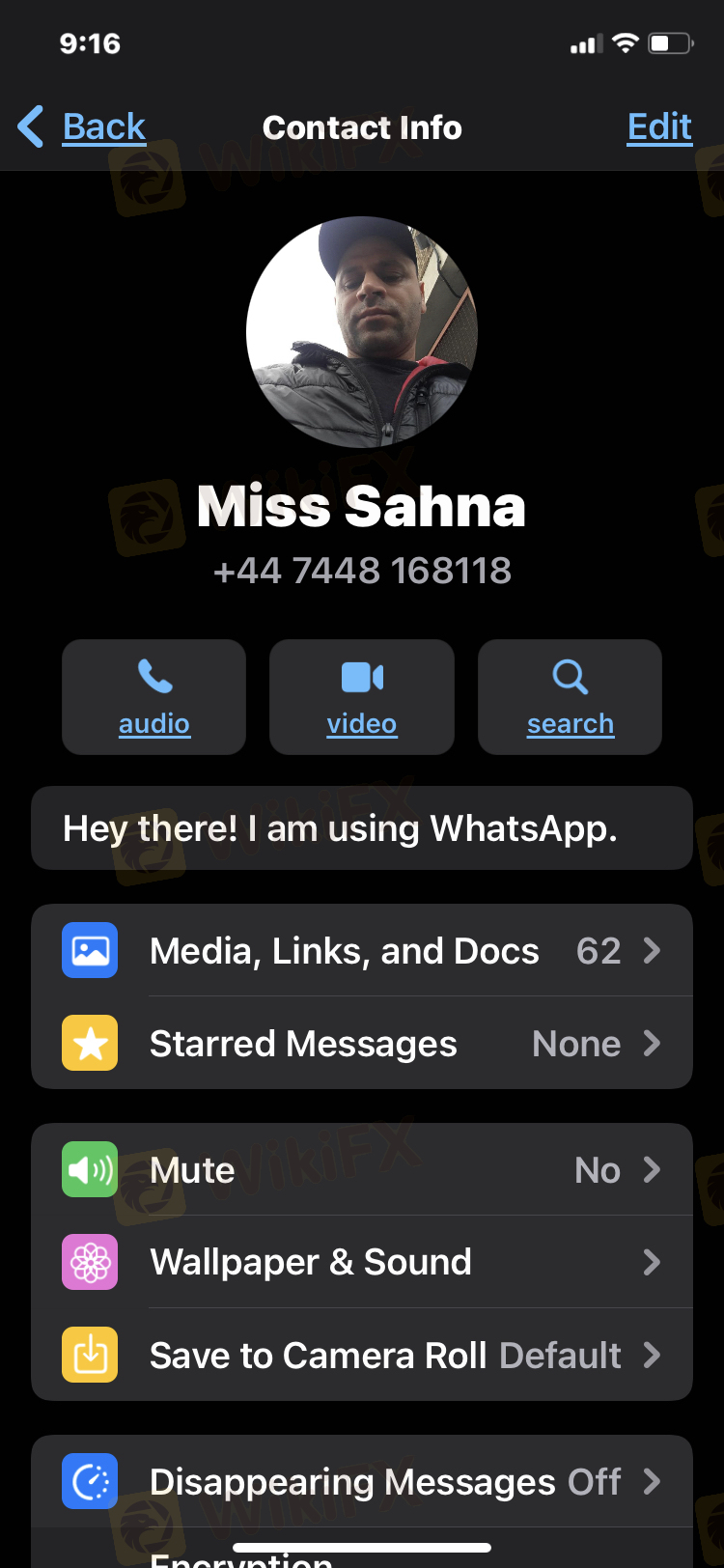
Task: Open Disappearing Messages setting
Action: pos(362,1481)
